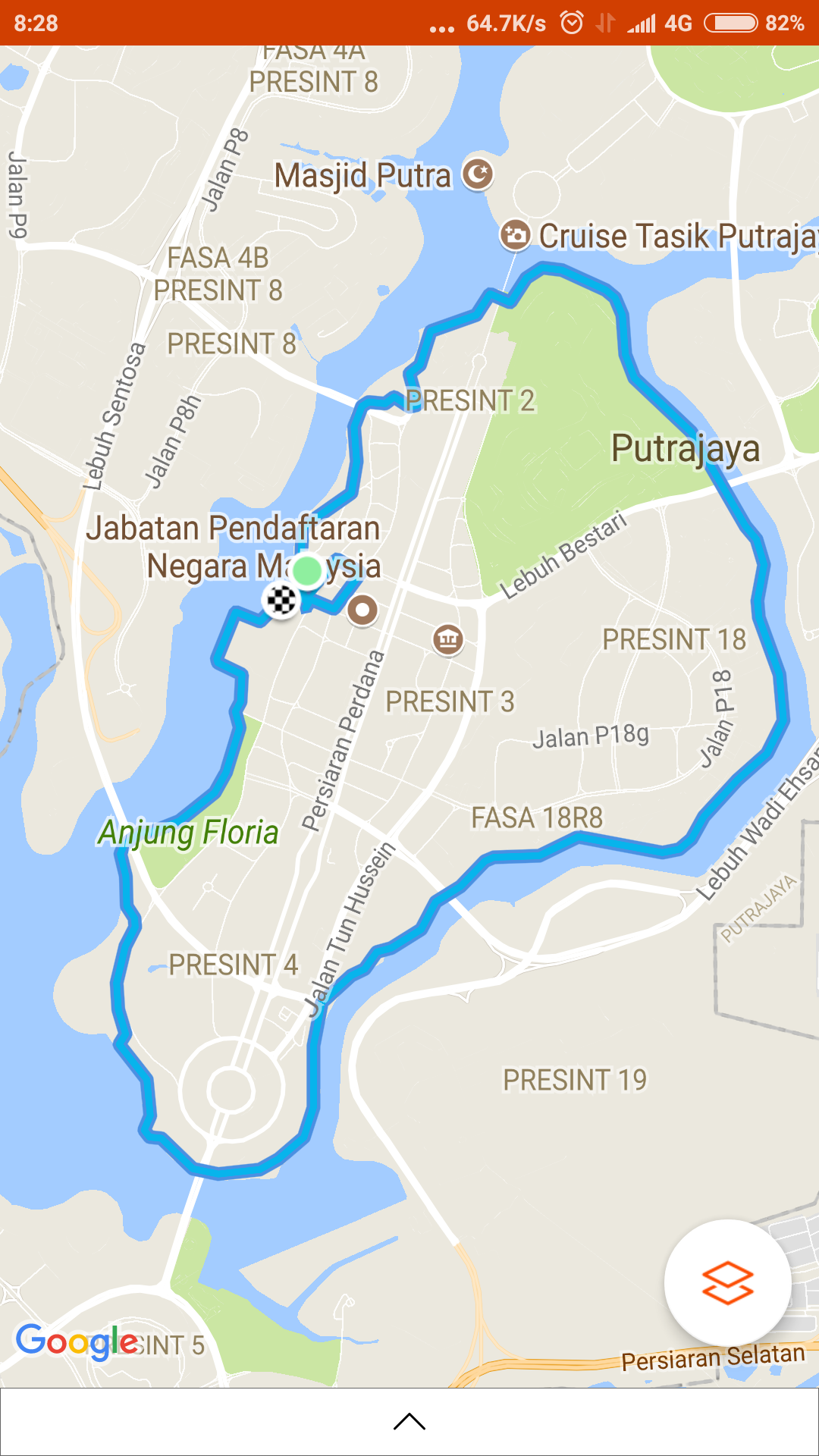
Task: Open the museum marker near Presint 3
Action: pyautogui.click(x=448, y=639)
